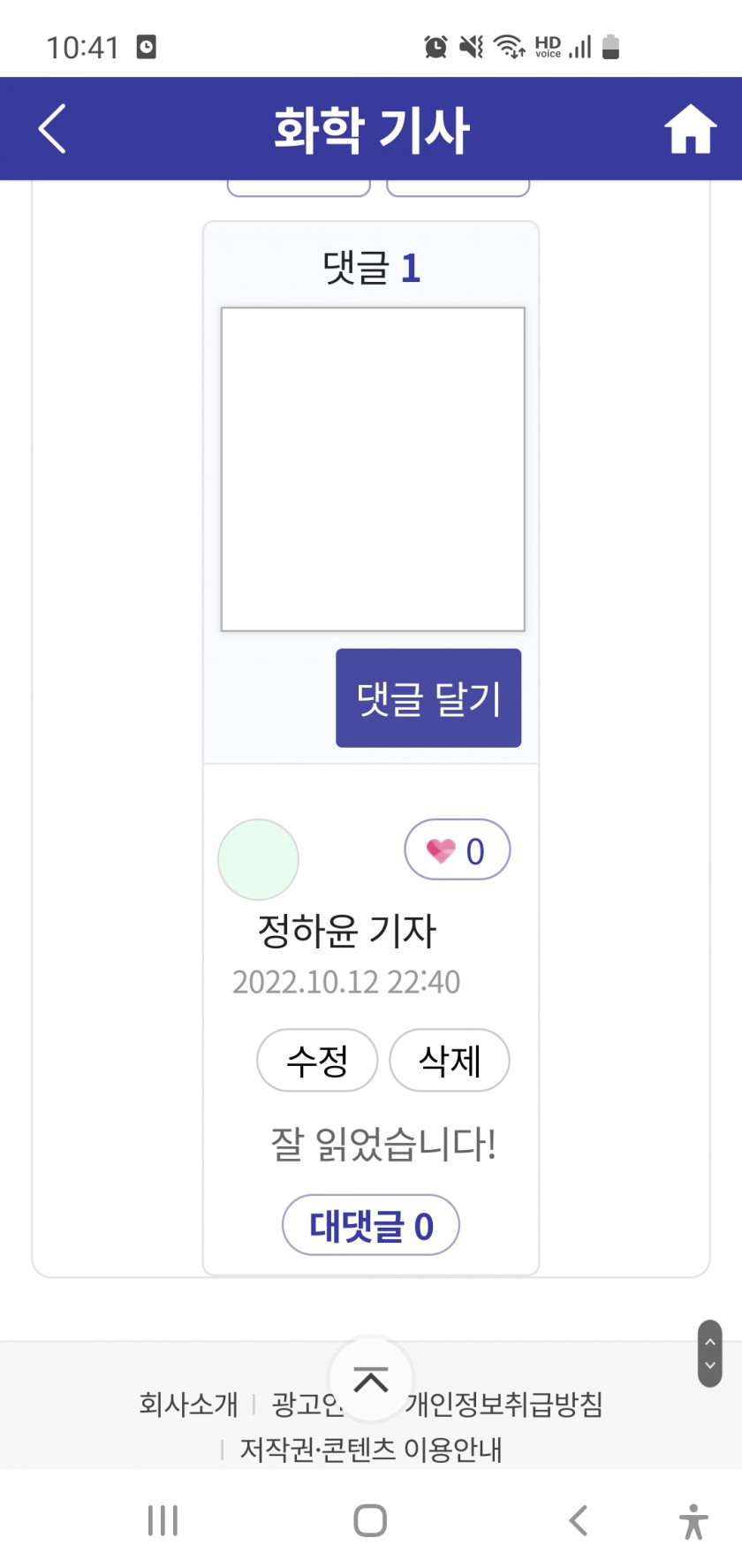Viewport: 742px width, 1568px height.
Task: Jump to top with the up-arrow button
Action: 371,1379
